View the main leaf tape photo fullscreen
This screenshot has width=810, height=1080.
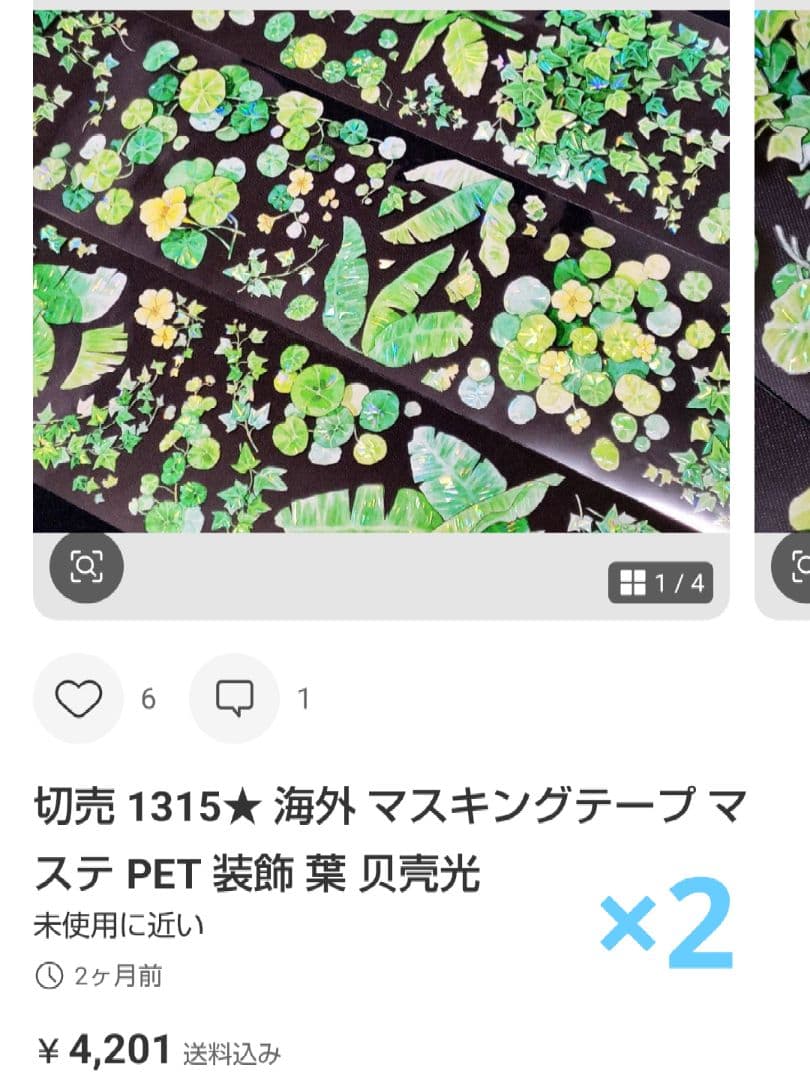tap(380, 270)
